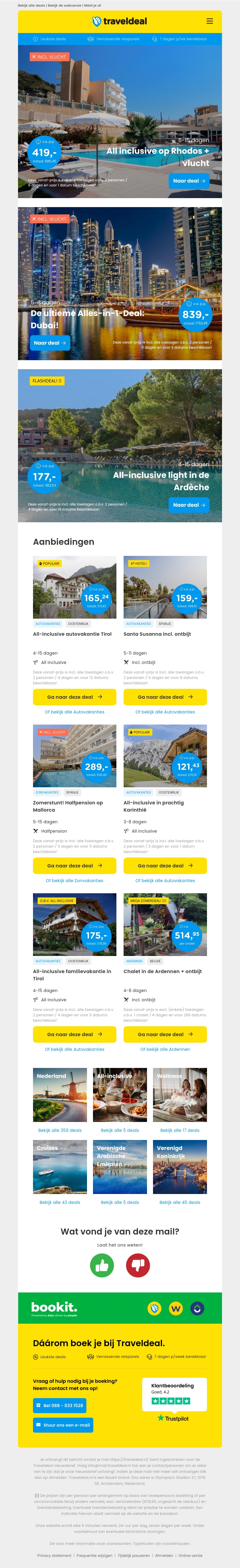Screen dimensions: 240x1568
Task: Give the mail a thumbs down
Action: 138,1265
